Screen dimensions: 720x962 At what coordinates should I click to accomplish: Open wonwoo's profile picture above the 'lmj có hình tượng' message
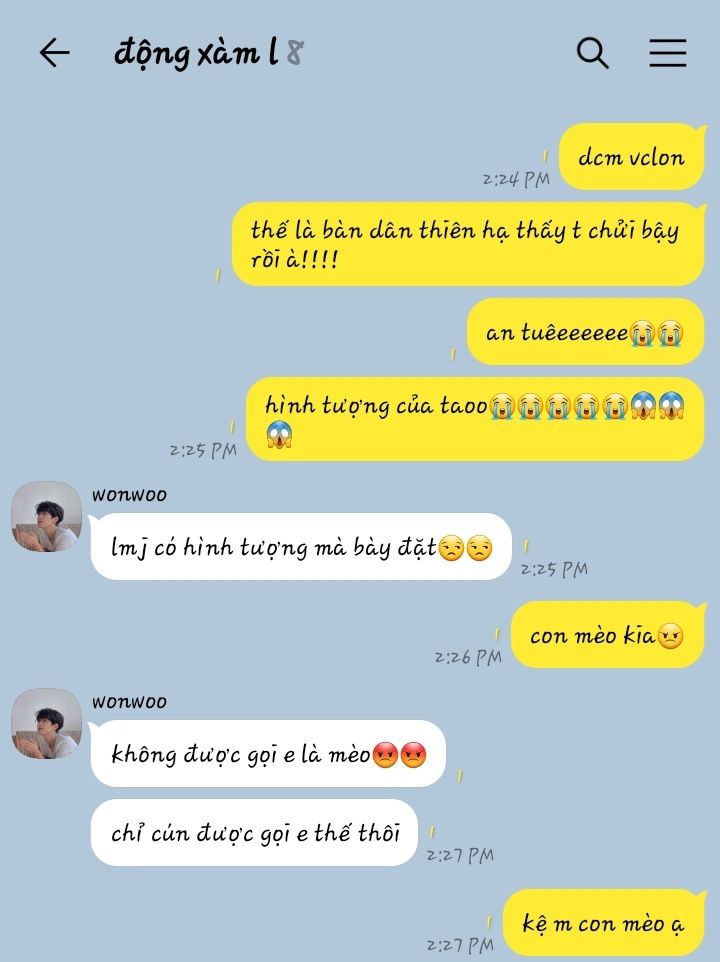coord(46,516)
